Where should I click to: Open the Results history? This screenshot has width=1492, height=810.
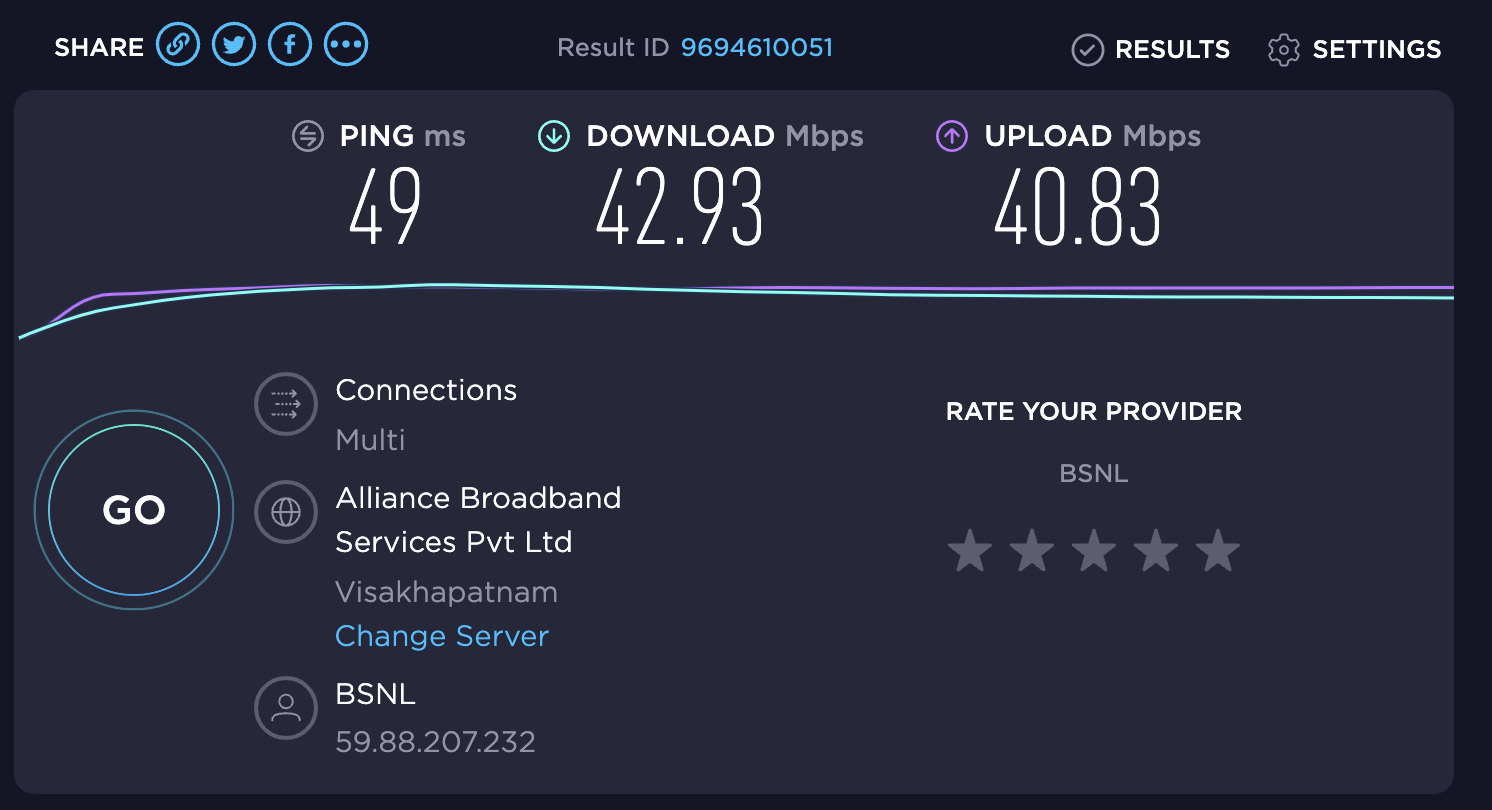1150,49
